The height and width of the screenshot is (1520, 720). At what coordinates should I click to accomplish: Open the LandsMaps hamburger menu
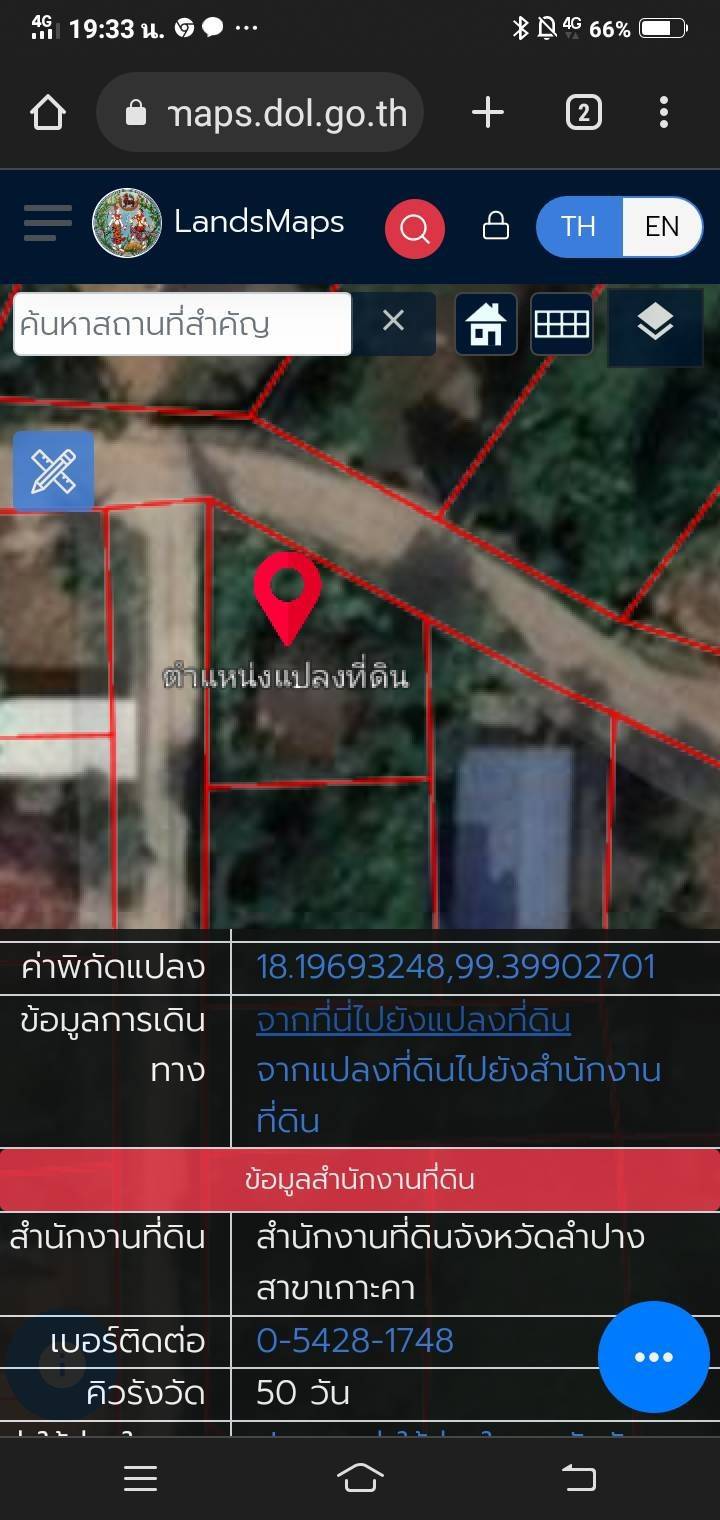coord(48,223)
